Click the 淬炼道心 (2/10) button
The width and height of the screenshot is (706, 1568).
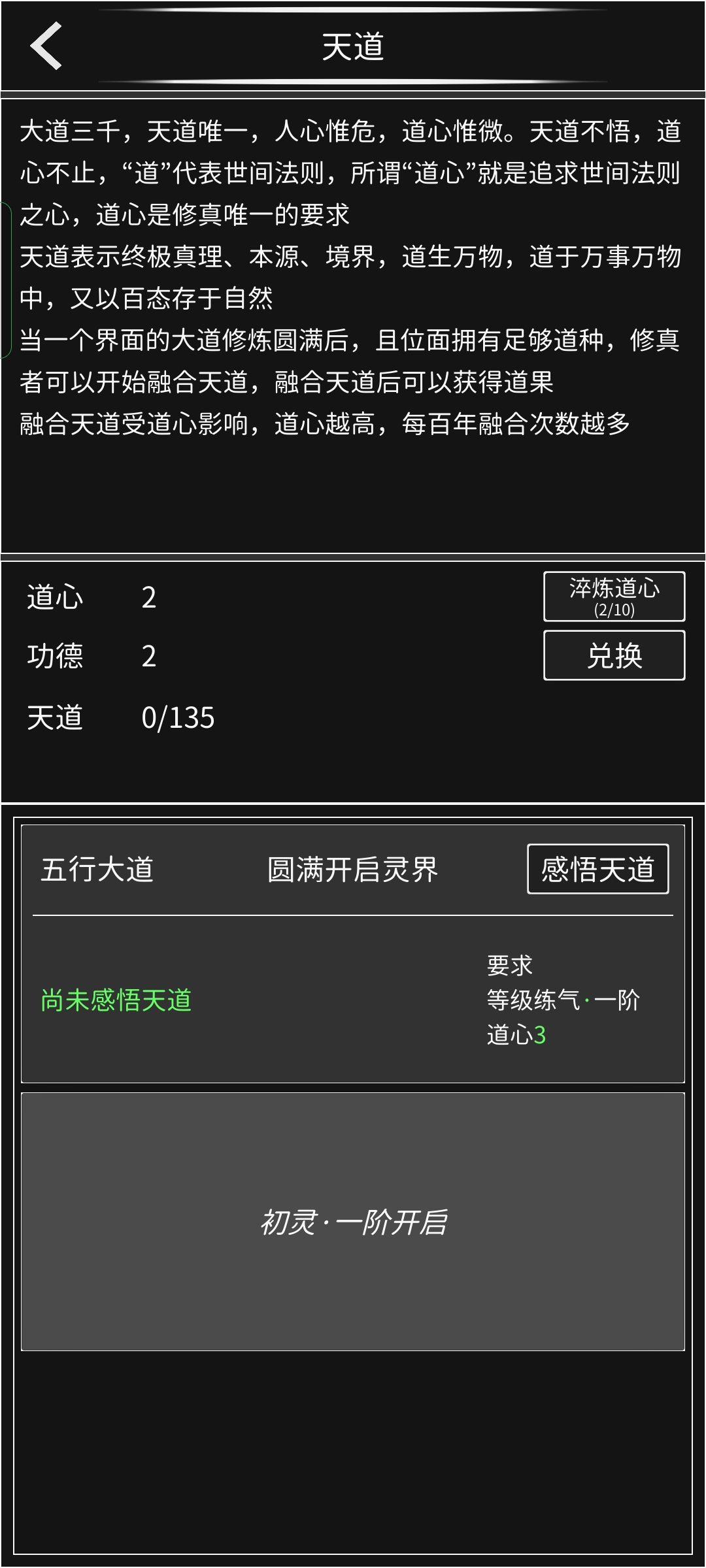(x=613, y=598)
